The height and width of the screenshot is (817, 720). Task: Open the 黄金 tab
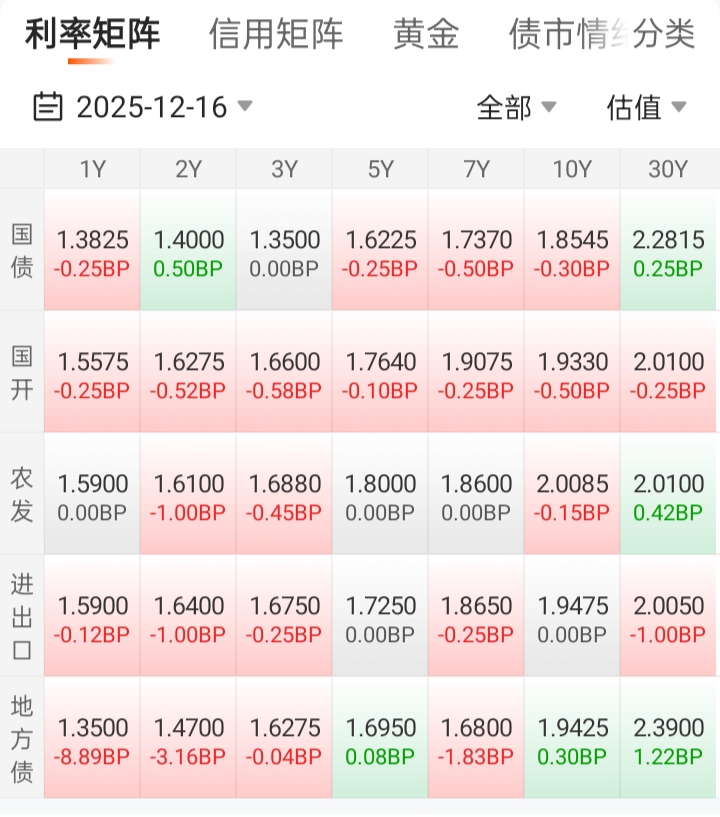pyautogui.click(x=426, y=35)
